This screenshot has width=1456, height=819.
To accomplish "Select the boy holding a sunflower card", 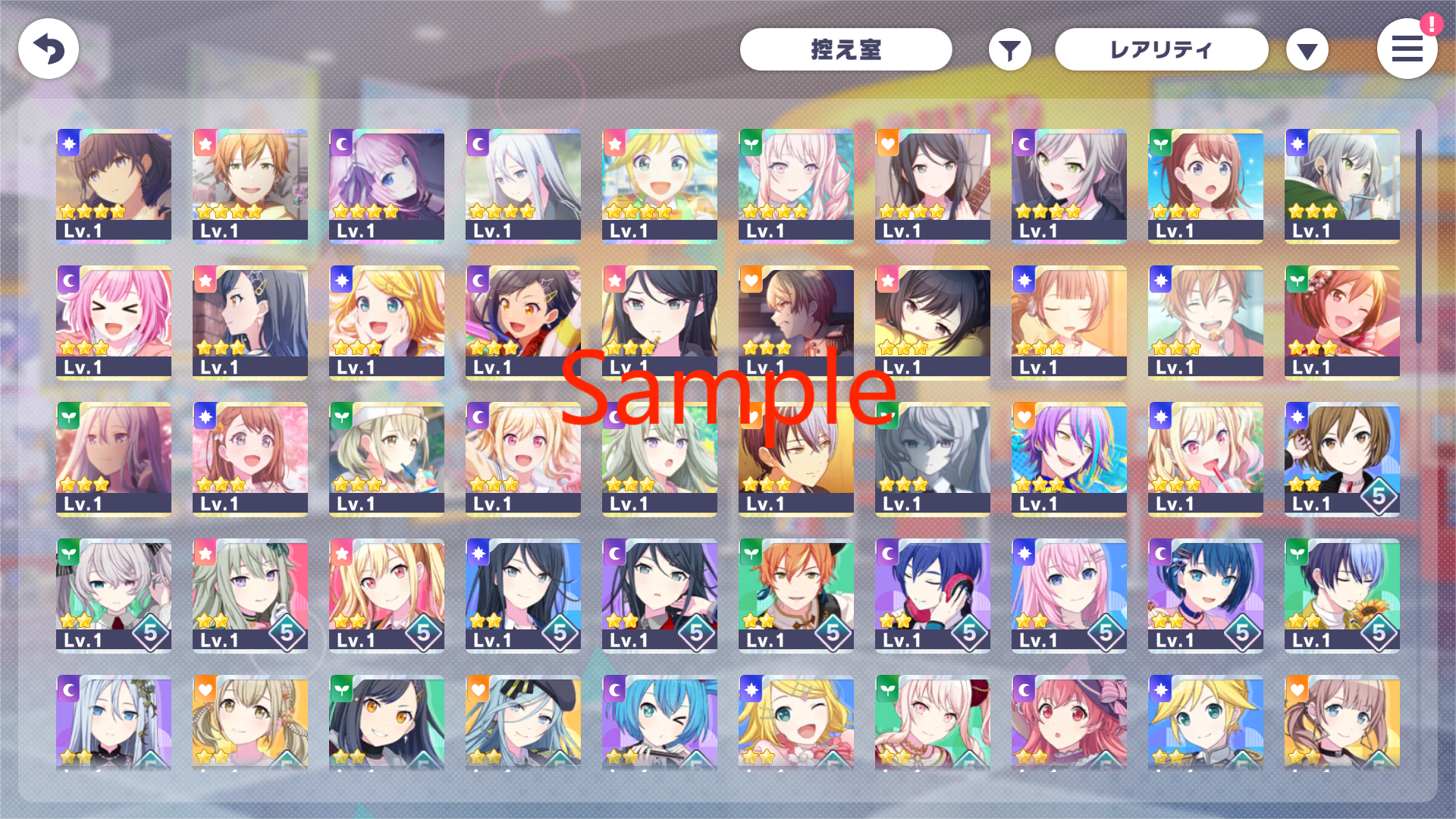I will pyautogui.click(x=1342, y=595).
